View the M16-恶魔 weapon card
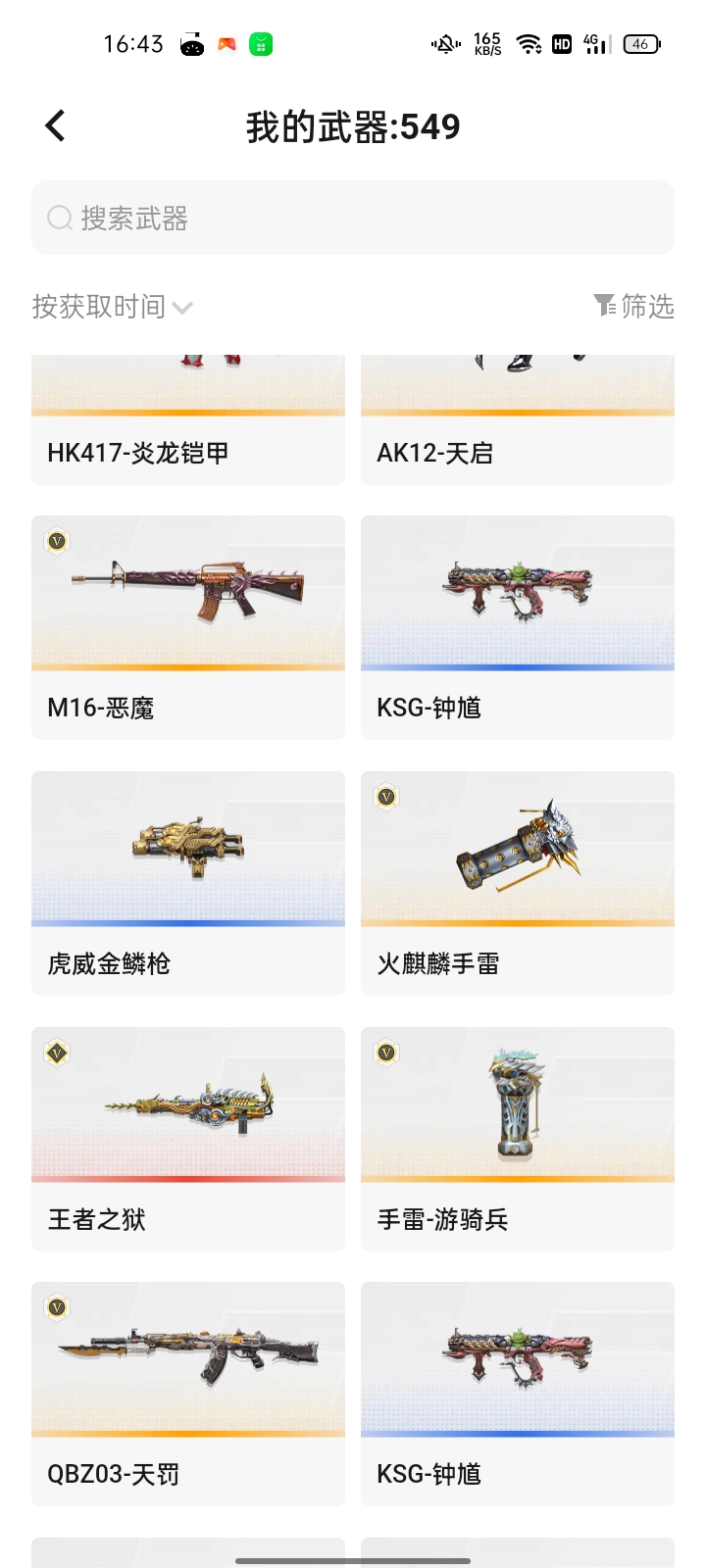Screen dimensions: 706x1568 [x=188, y=627]
